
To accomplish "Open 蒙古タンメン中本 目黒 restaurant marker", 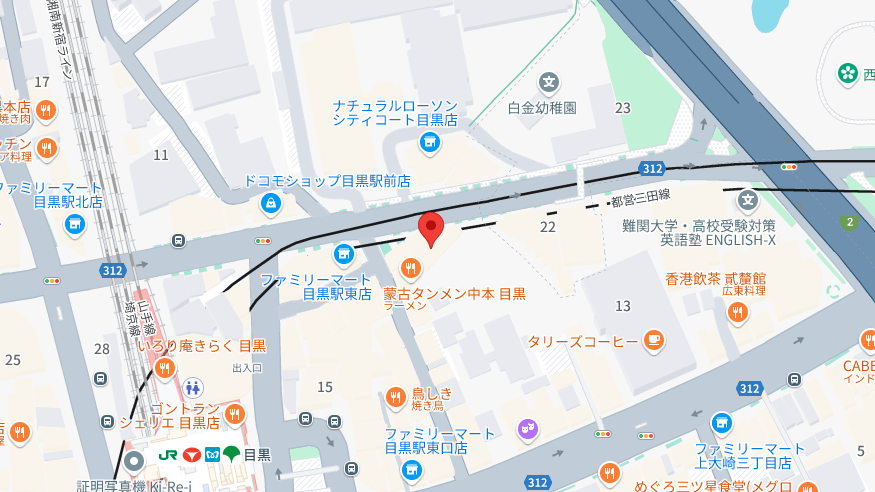I will coord(410,267).
